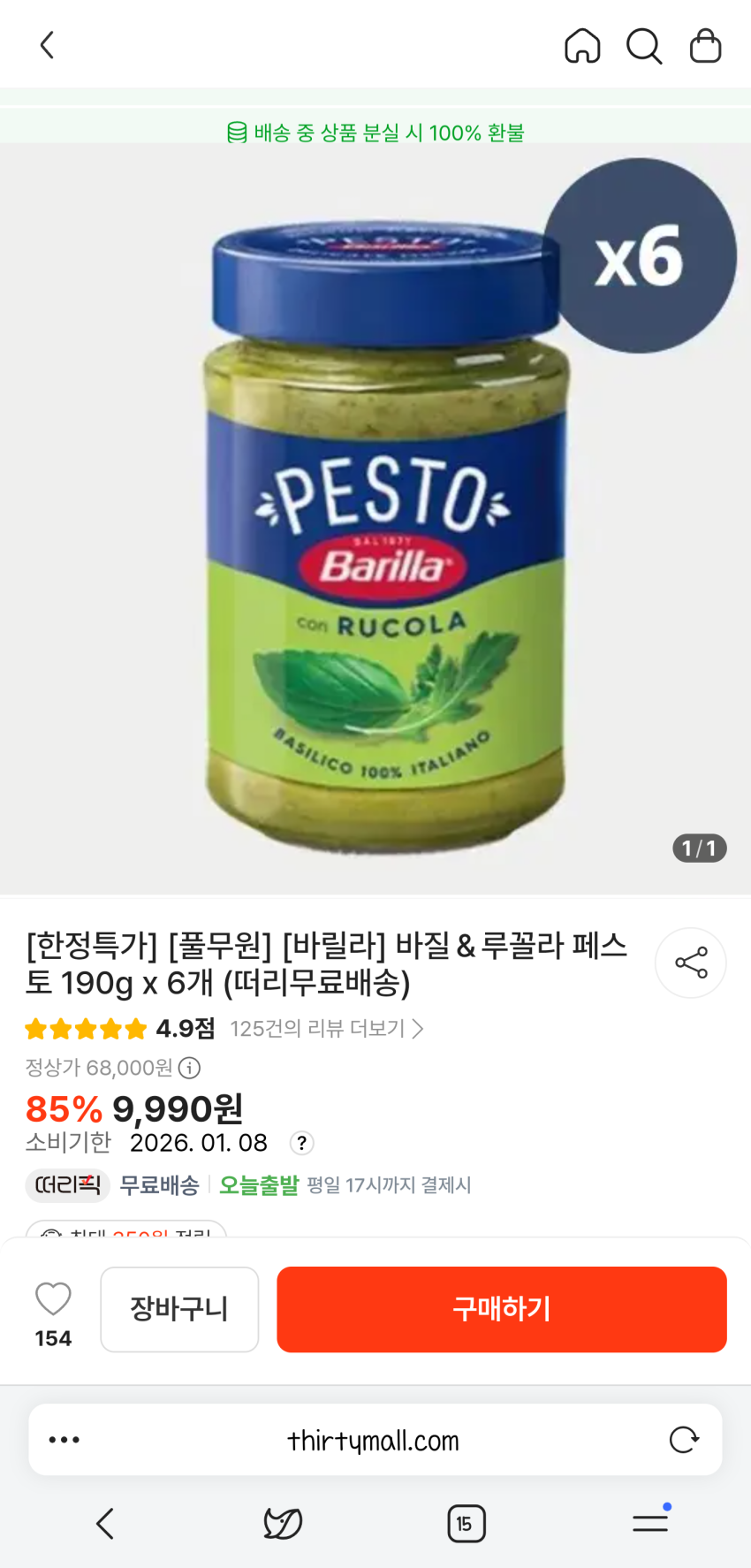
Task: Buy now with 구매하기 button
Action: 502,1309
